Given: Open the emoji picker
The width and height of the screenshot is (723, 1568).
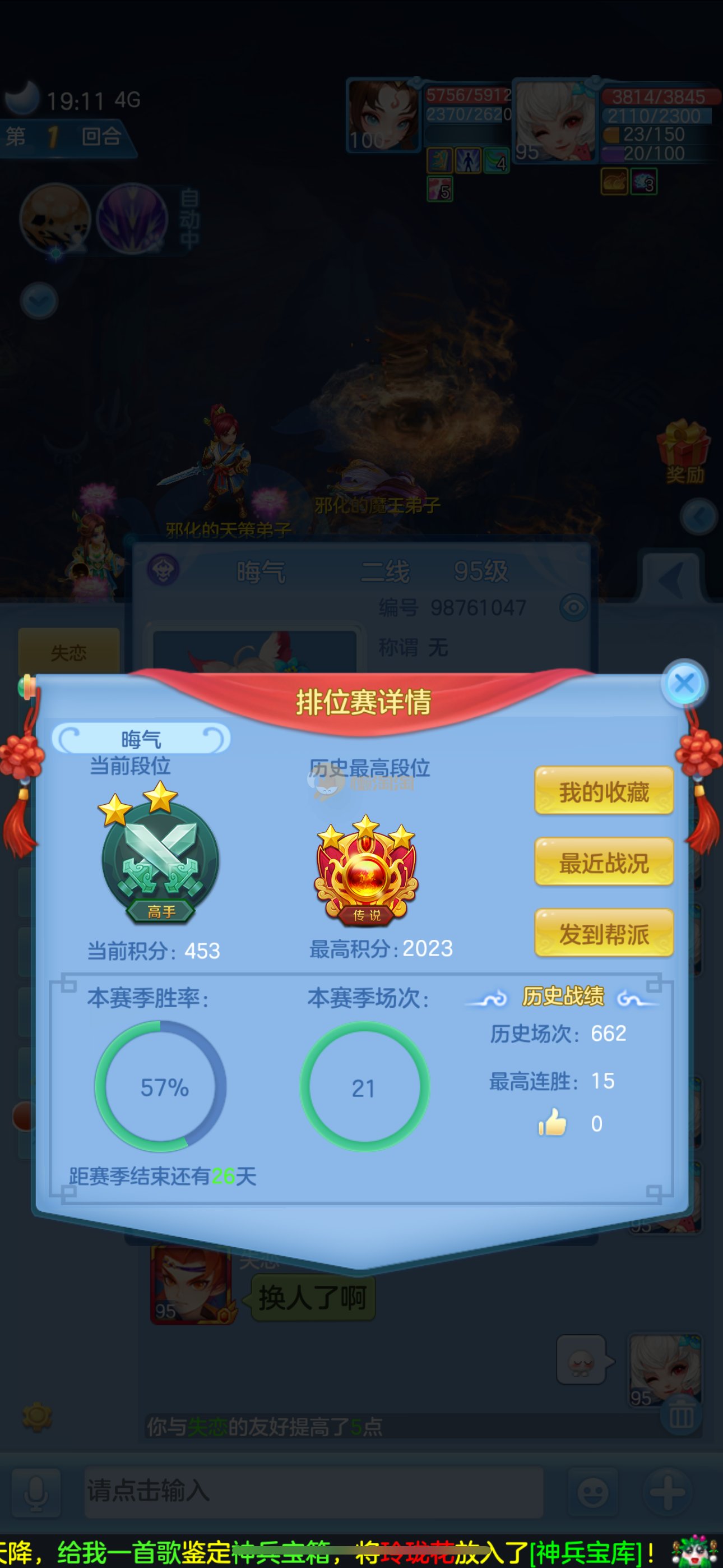Looking at the screenshot, I should 592,1492.
